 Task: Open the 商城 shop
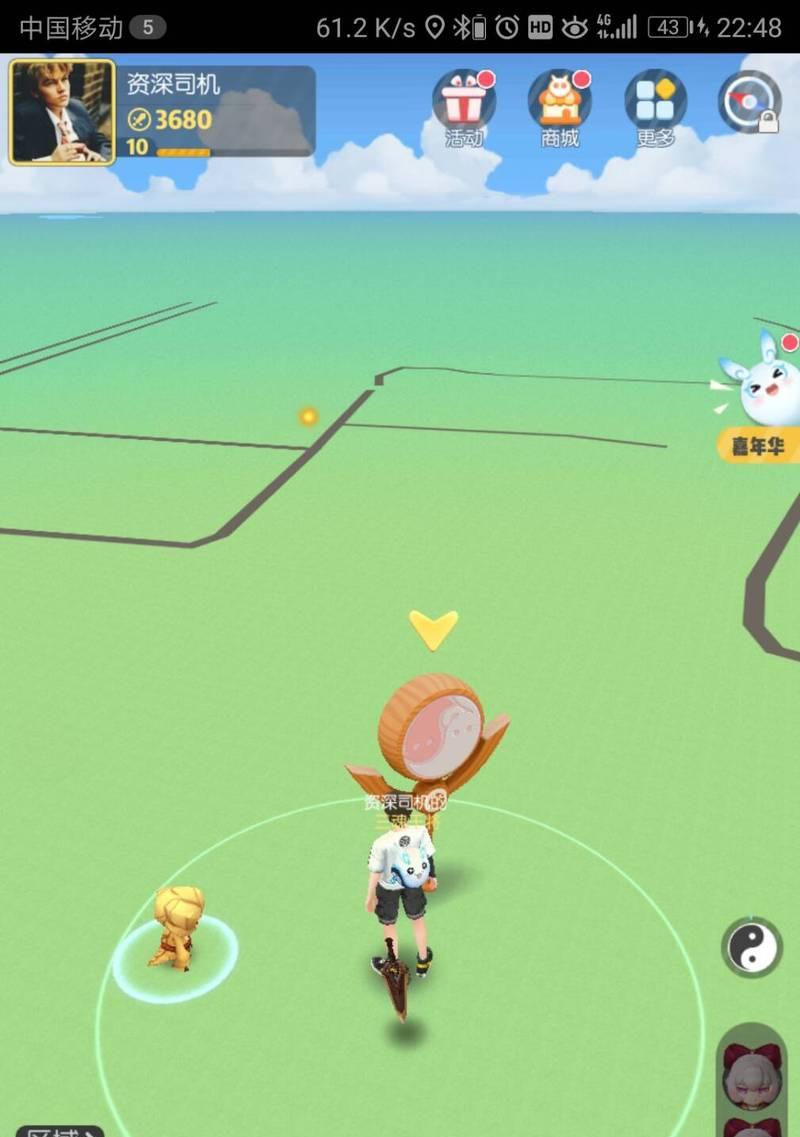pos(560,104)
